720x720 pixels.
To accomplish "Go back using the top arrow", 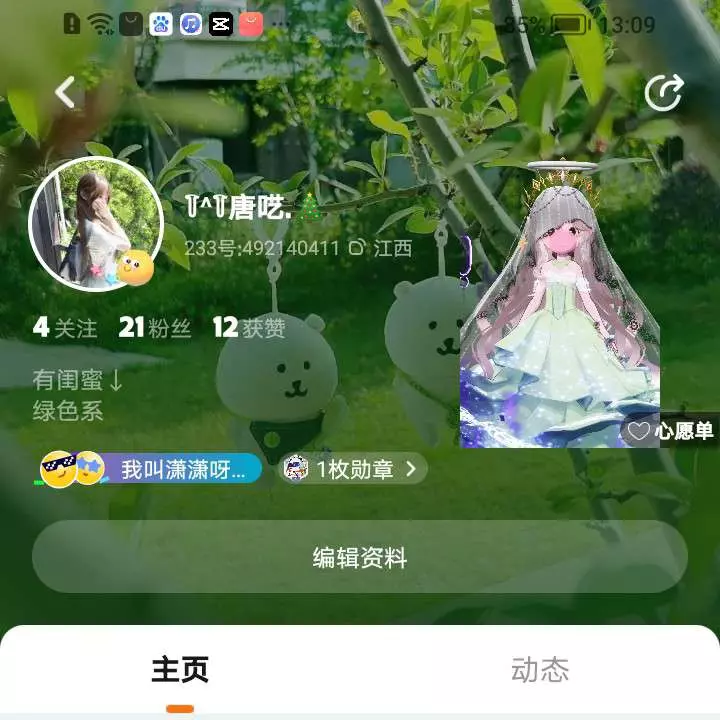I will point(65,93).
